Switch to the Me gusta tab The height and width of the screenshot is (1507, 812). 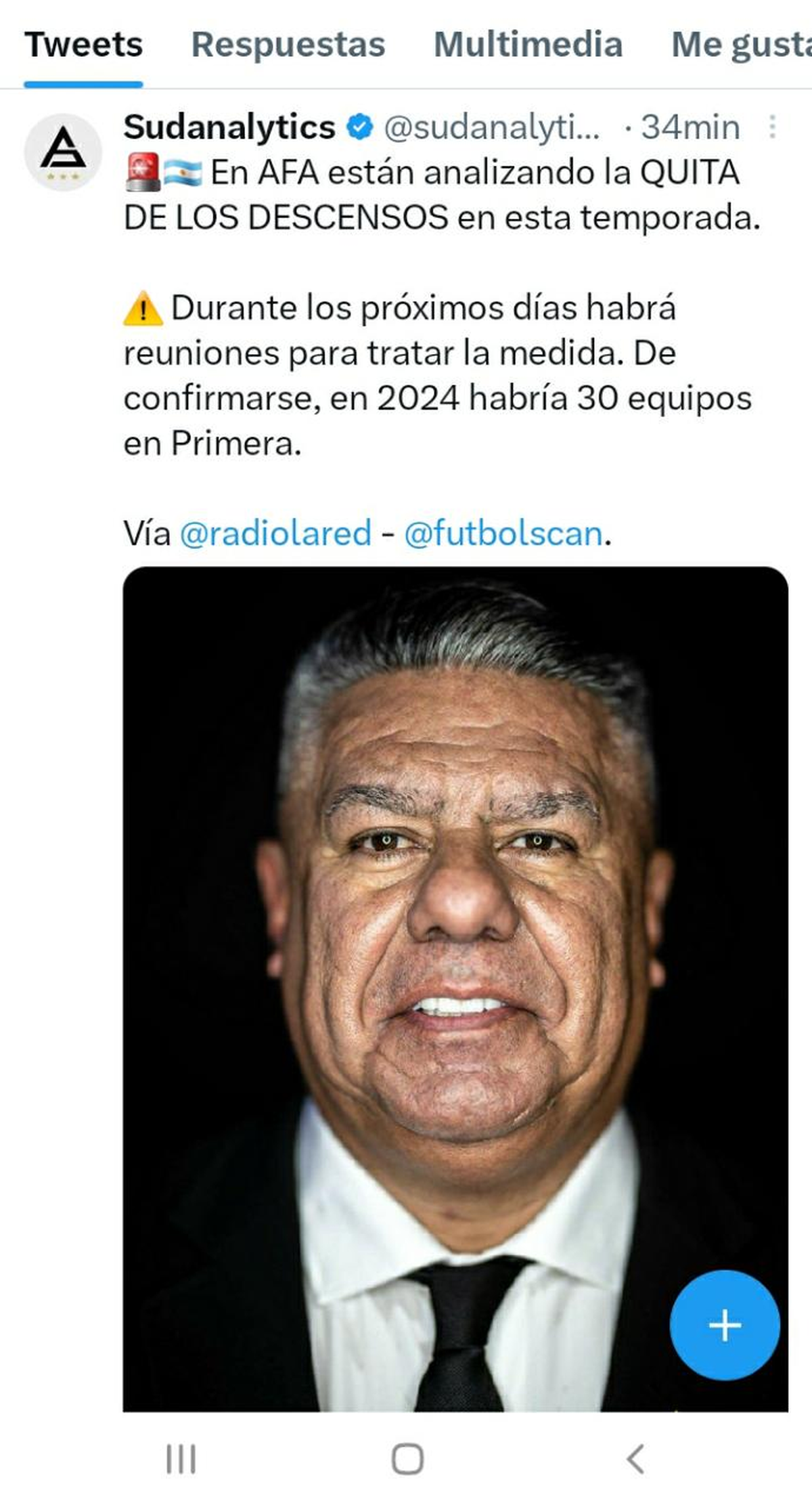(x=741, y=45)
